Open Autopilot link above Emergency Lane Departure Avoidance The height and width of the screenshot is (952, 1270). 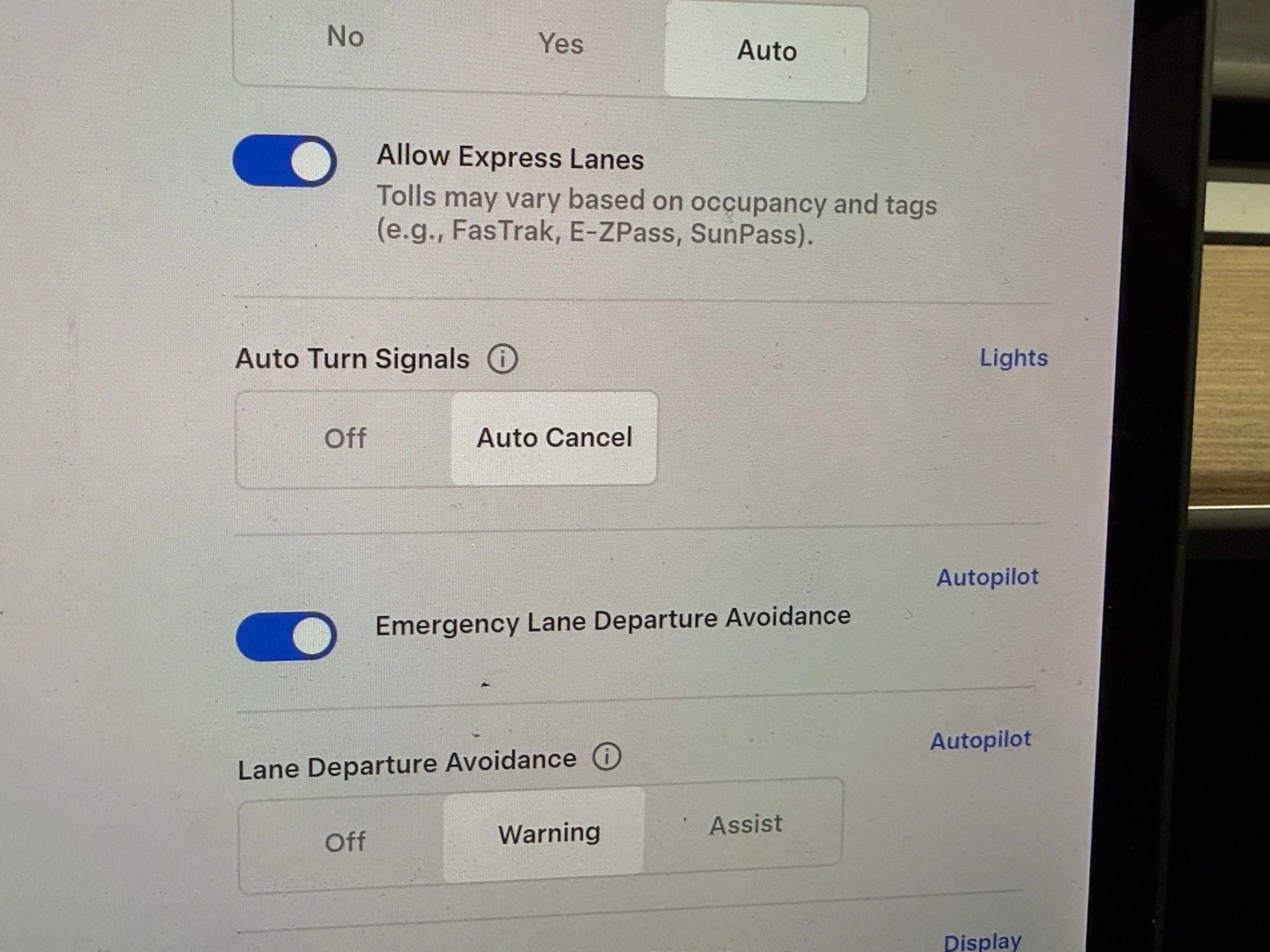coord(987,577)
